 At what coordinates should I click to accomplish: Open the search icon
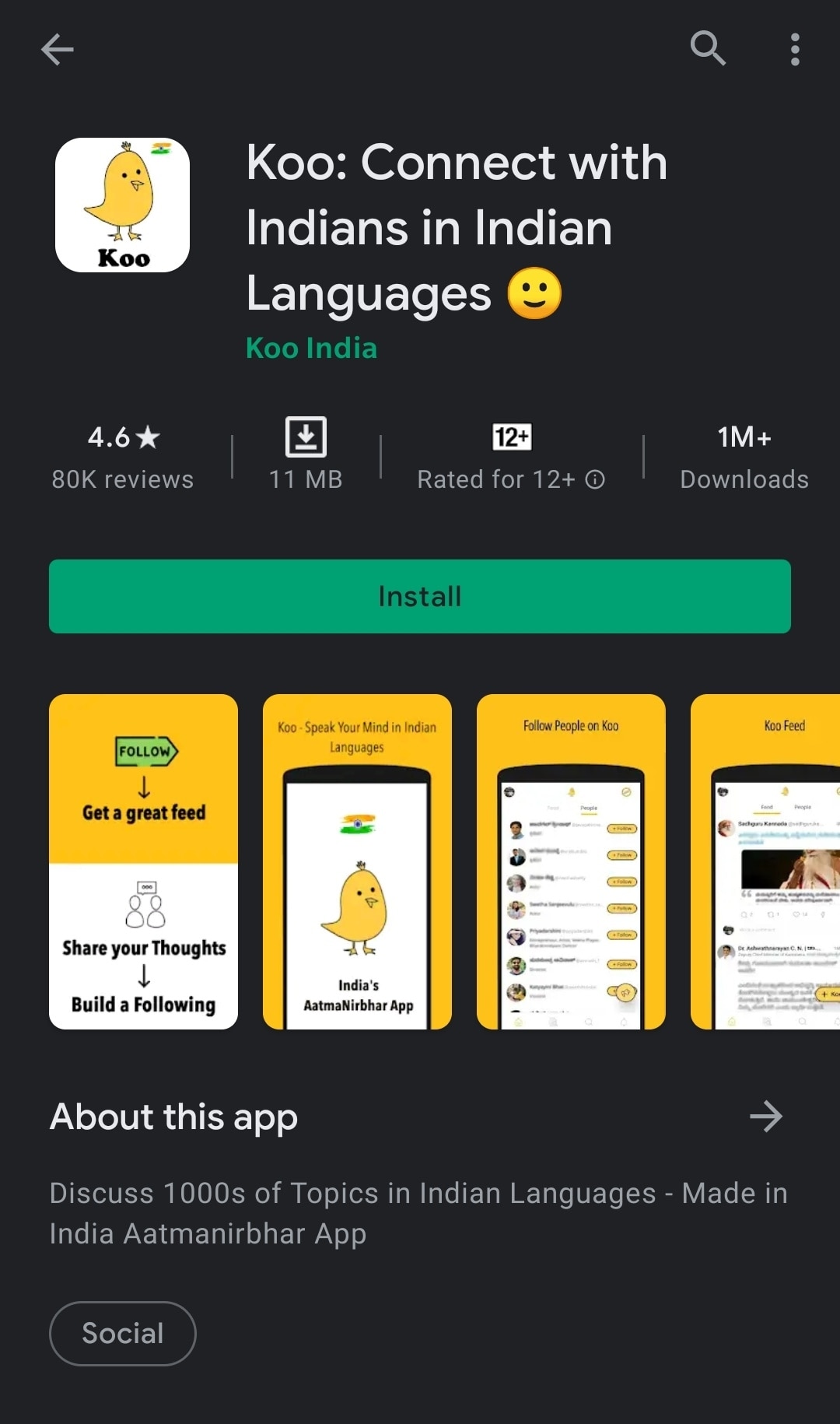(x=708, y=49)
